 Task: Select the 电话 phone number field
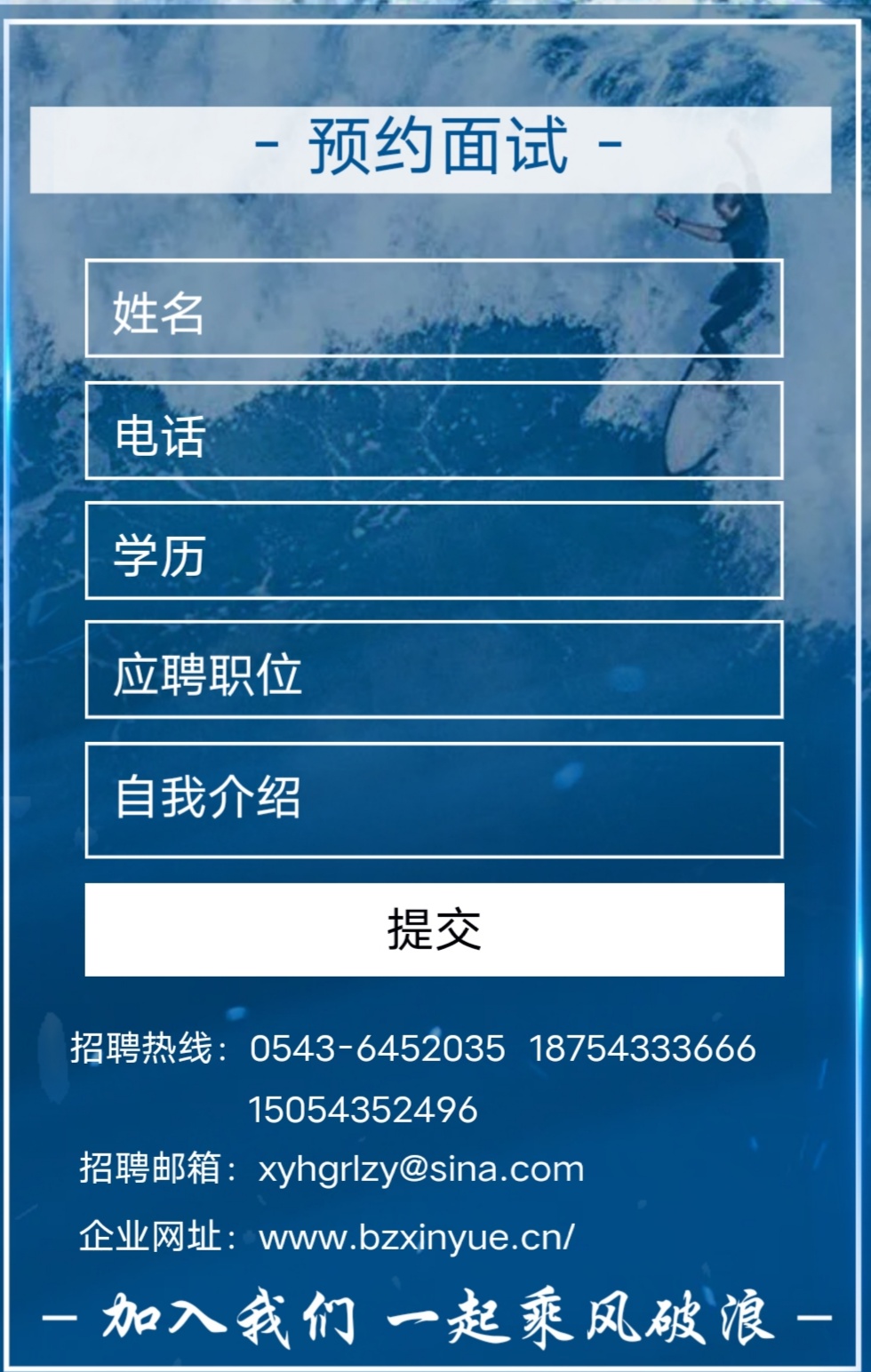click(434, 431)
